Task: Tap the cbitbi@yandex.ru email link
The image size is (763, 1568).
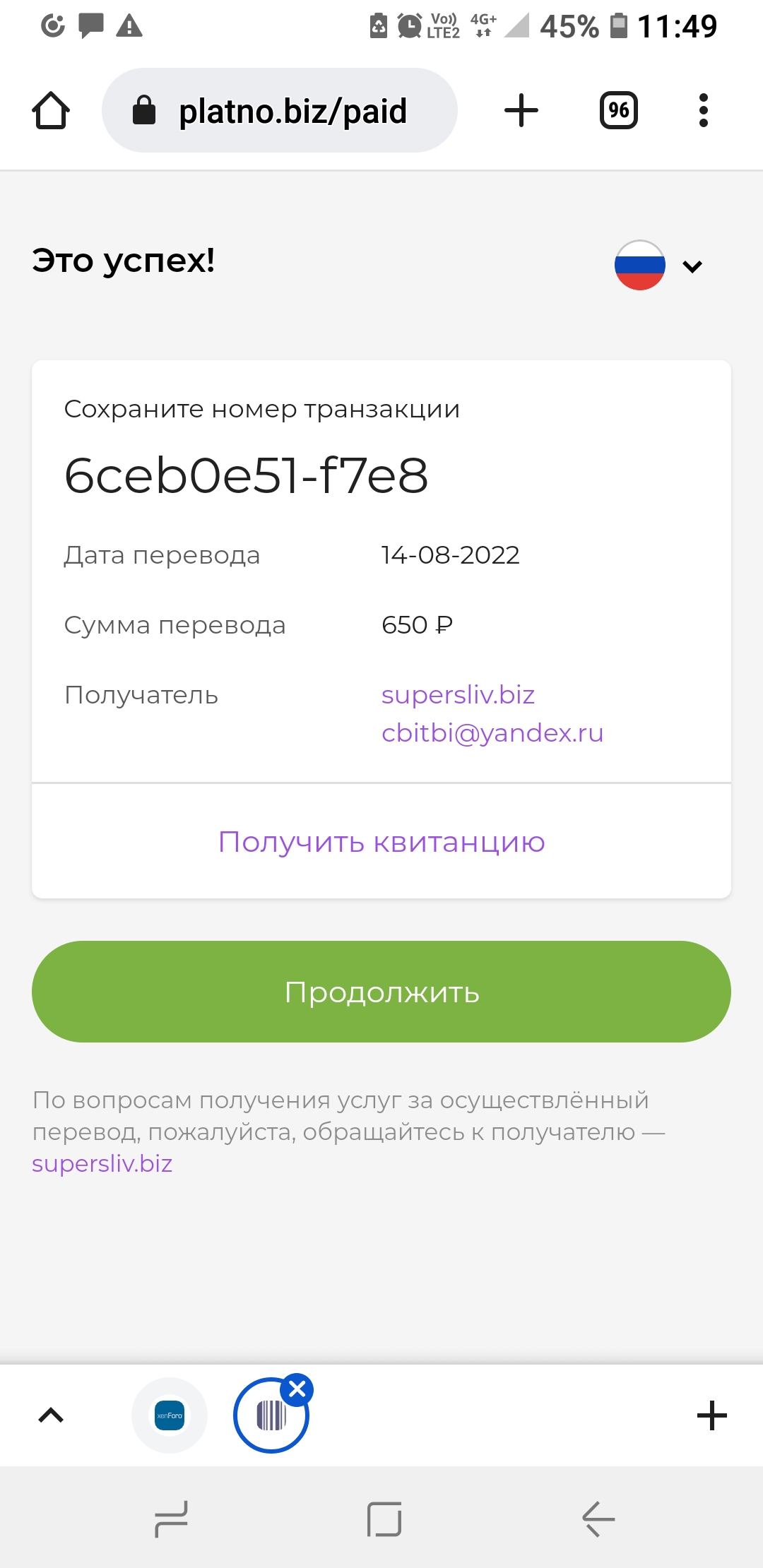Action: tap(492, 733)
